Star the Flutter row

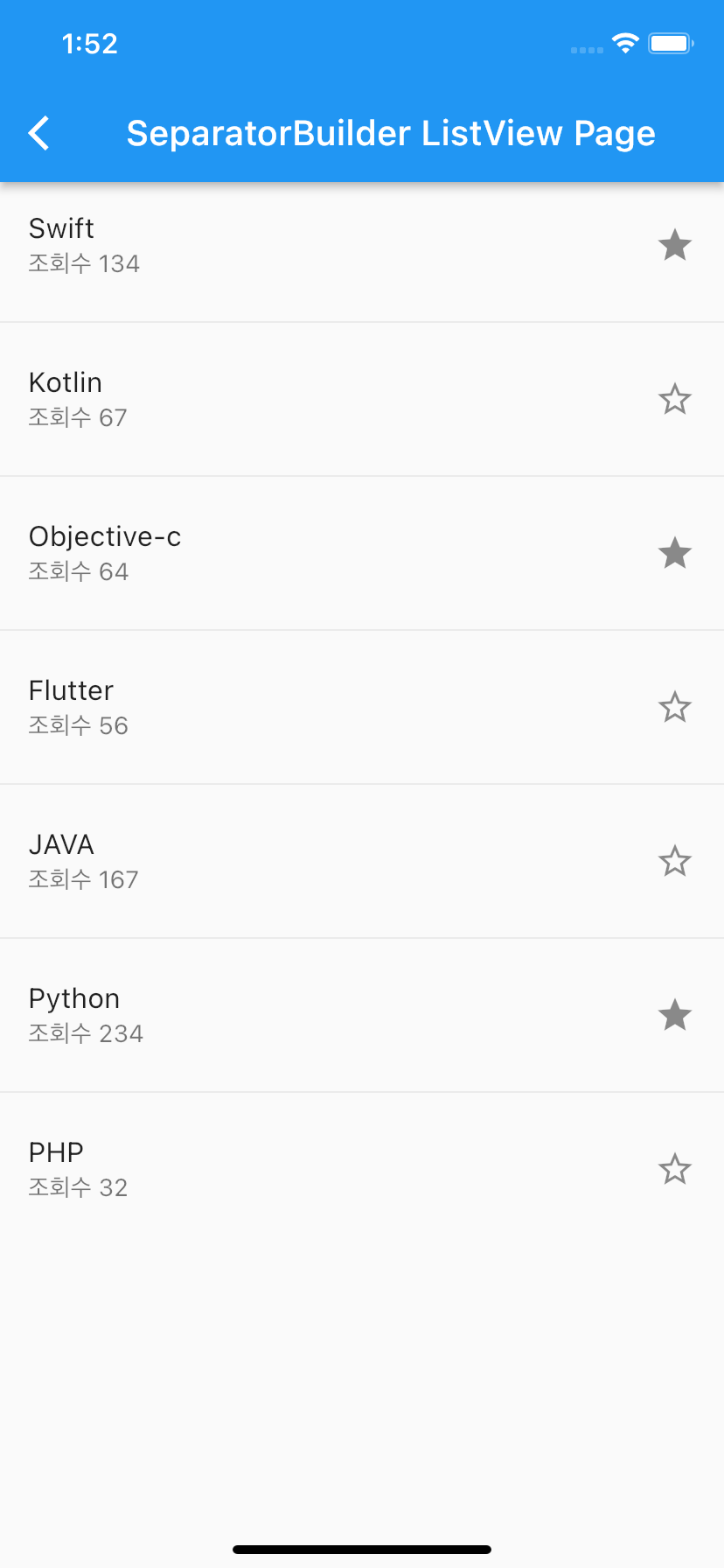674,708
